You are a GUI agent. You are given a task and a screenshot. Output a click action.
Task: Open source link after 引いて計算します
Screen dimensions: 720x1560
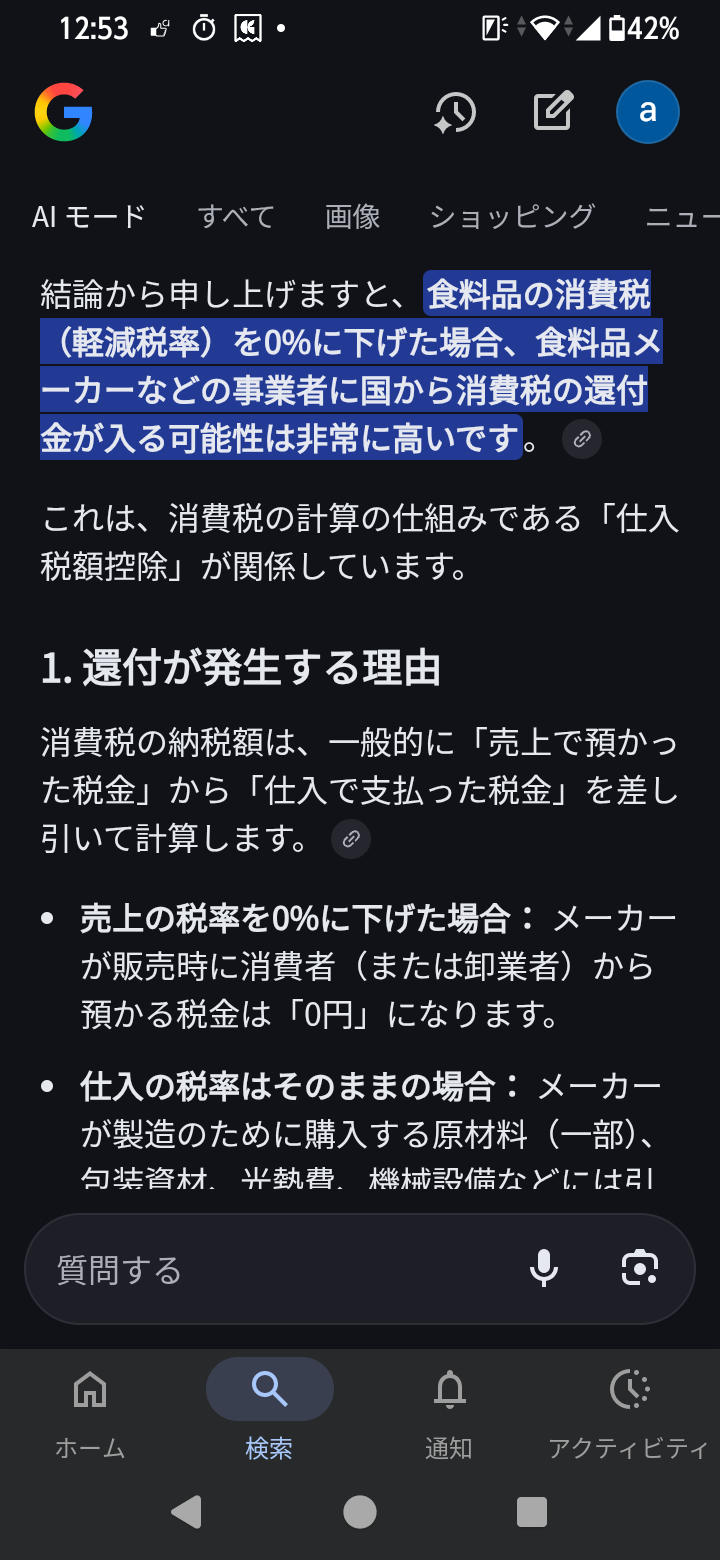(351, 839)
